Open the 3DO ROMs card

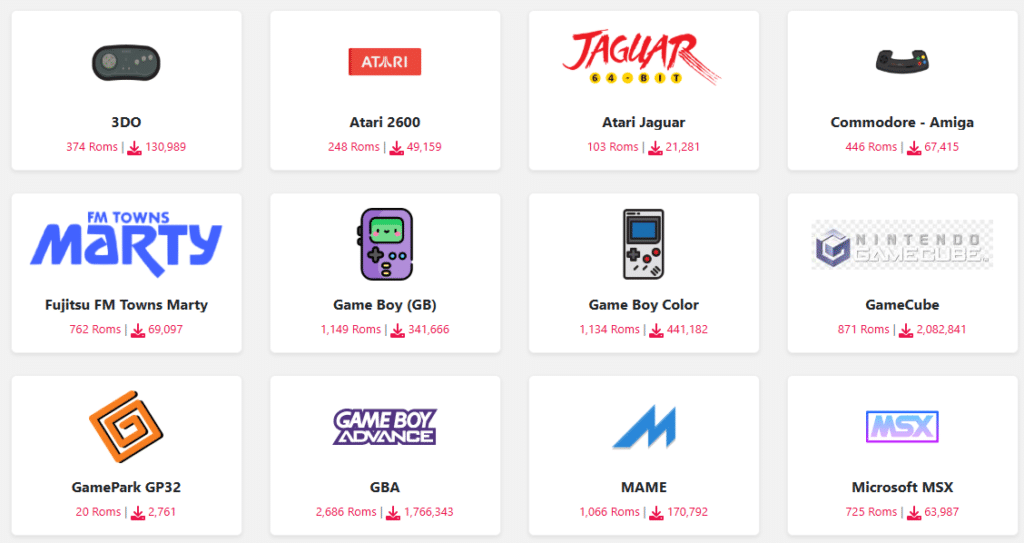coord(126,122)
